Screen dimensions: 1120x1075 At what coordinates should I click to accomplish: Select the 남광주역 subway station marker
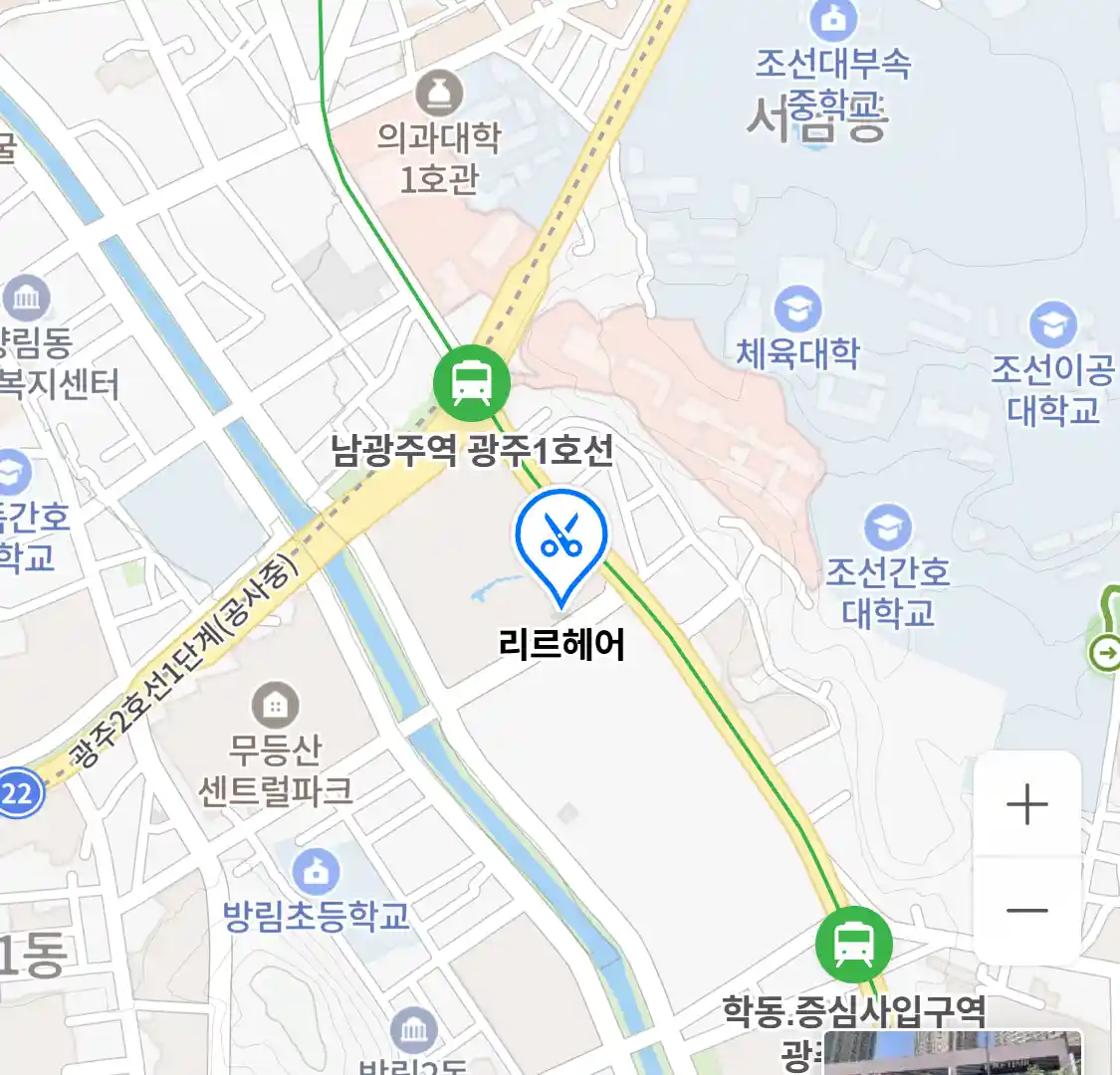[x=471, y=382]
